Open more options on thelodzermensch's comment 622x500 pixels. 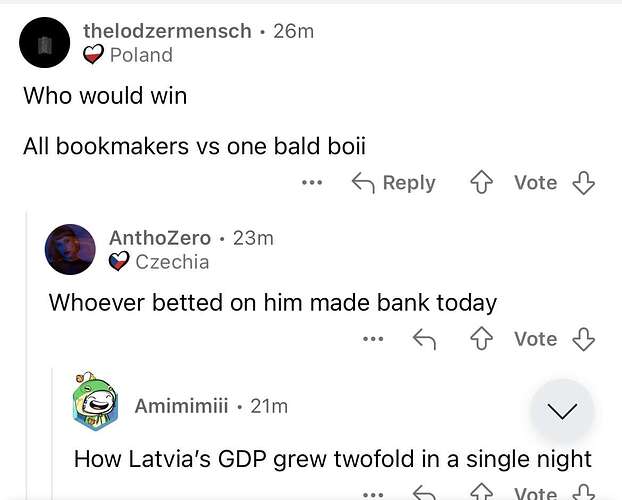coord(313,183)
